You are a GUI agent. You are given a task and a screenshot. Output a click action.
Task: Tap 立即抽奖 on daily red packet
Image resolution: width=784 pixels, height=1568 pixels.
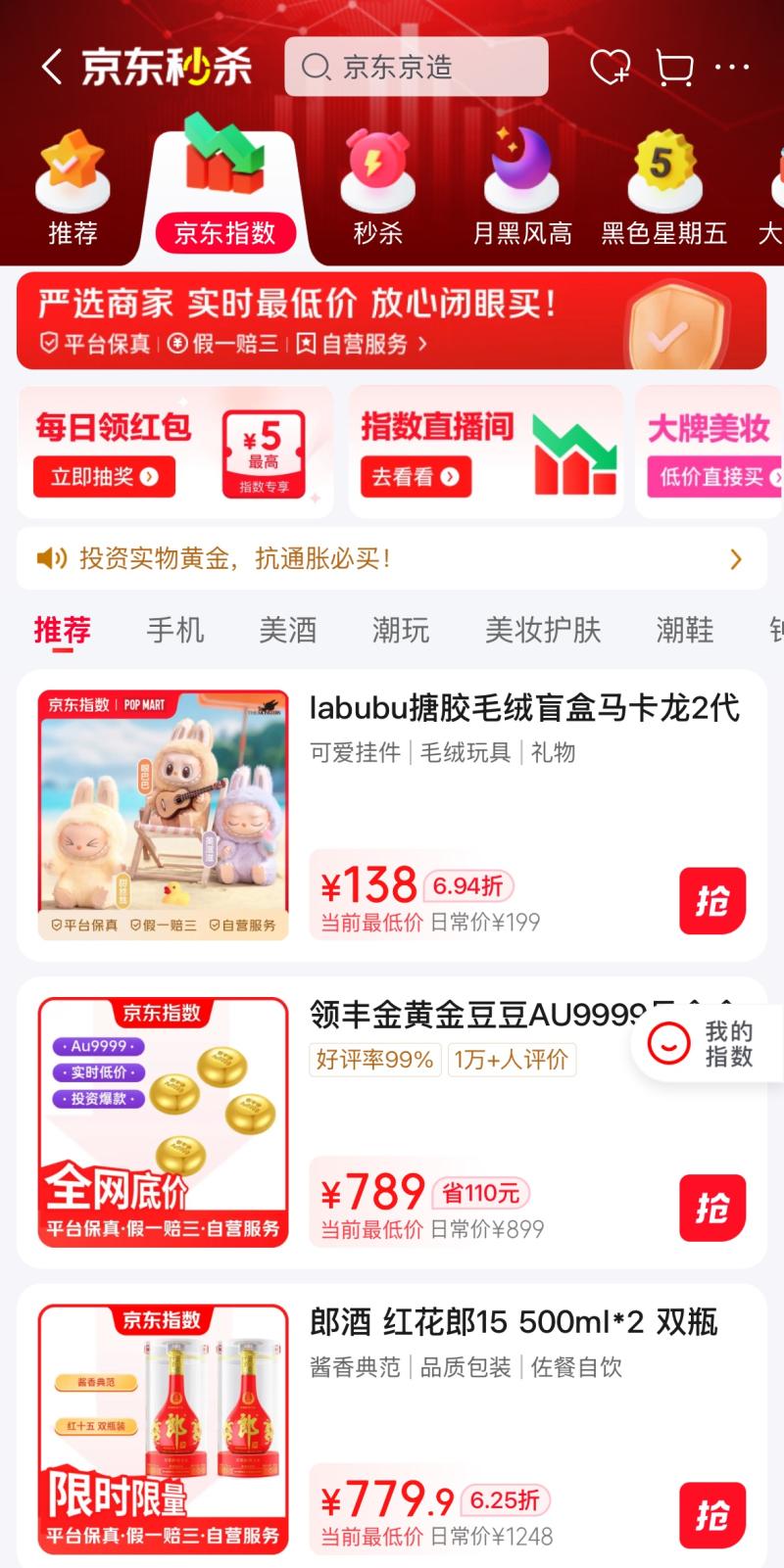pyautogui.click(x=104, y=477)
